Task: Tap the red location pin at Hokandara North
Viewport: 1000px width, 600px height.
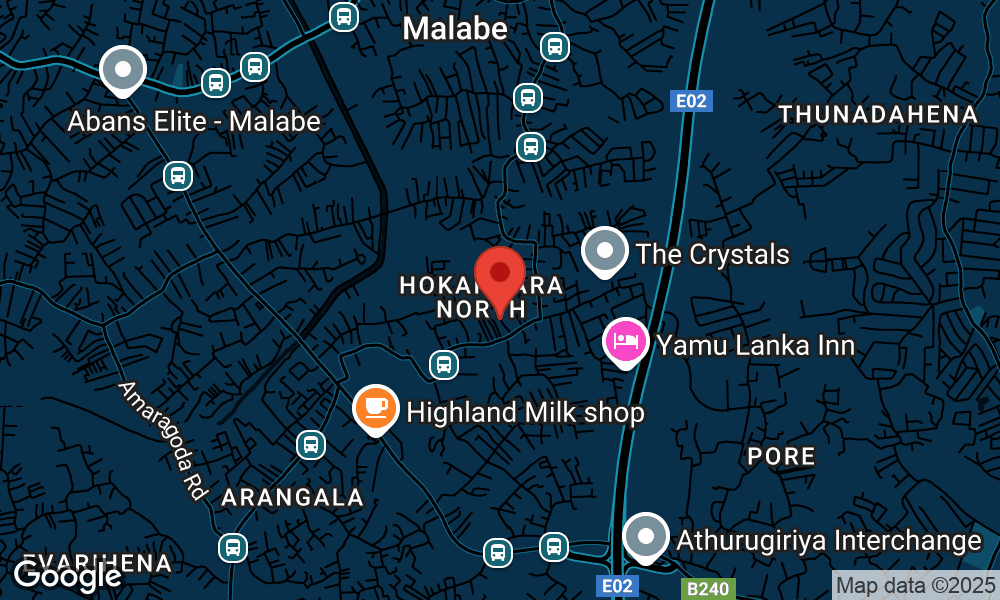Action: pos(500,273)
